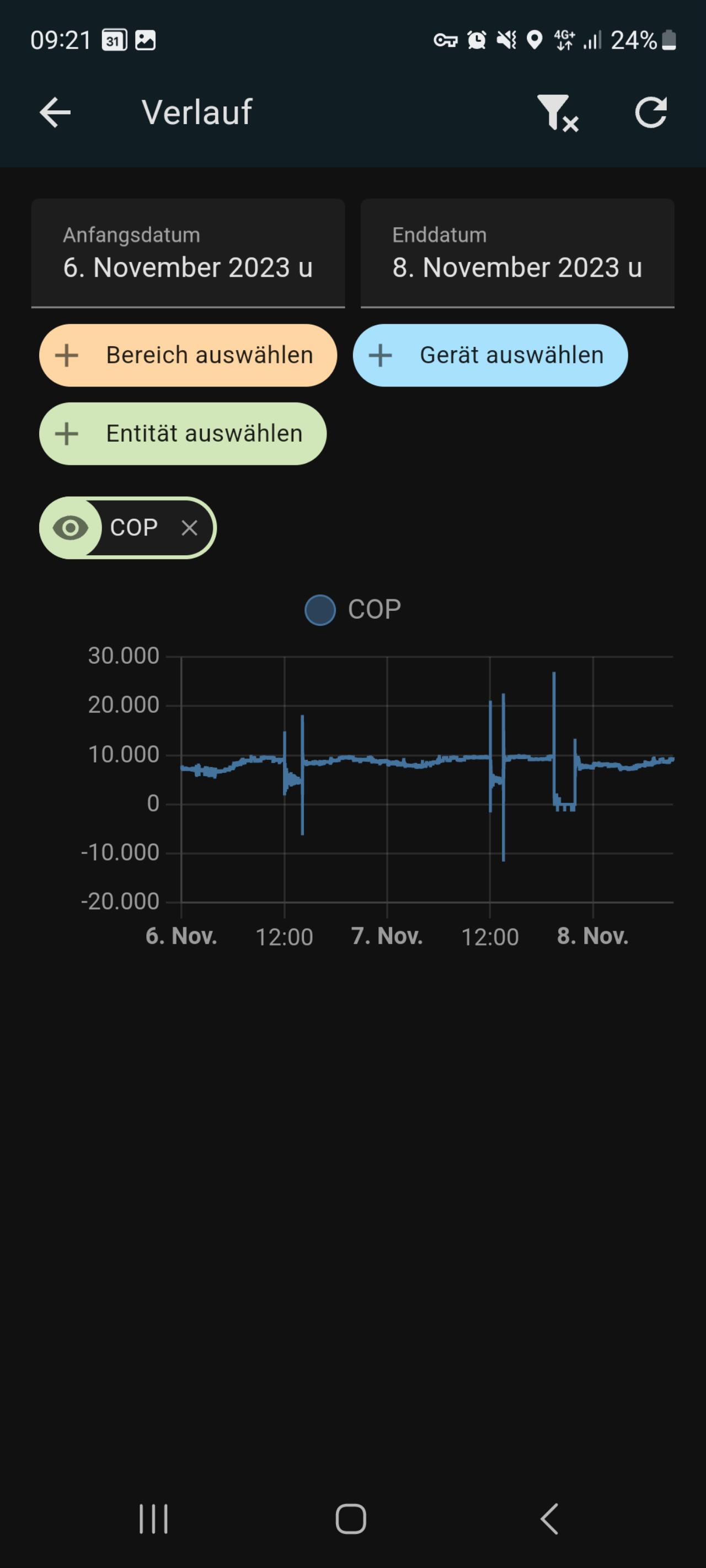Tap Entität auswählen chip

[x=183, y=433]
